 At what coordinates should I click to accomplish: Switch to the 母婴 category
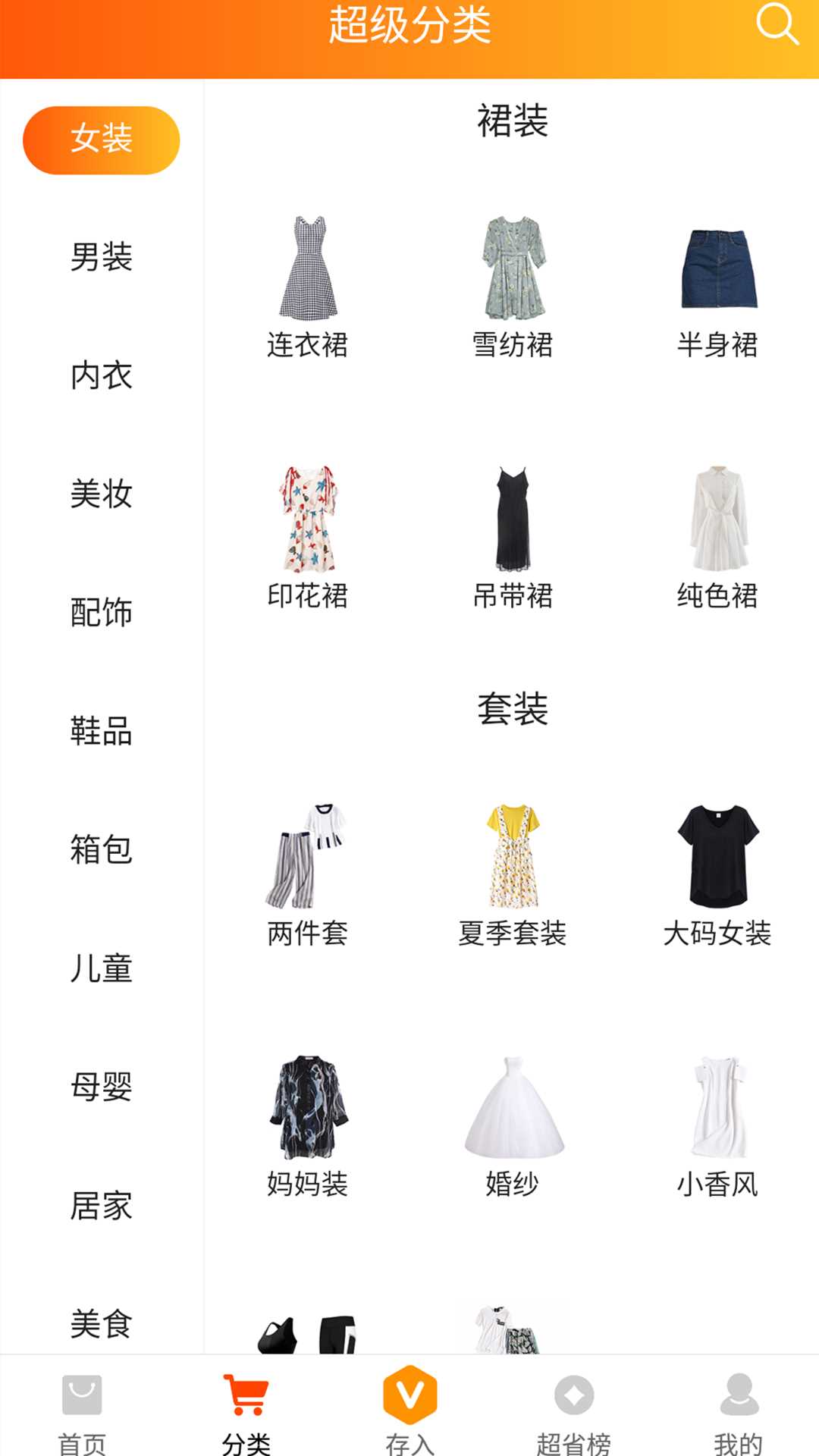tap(101, 1087)
